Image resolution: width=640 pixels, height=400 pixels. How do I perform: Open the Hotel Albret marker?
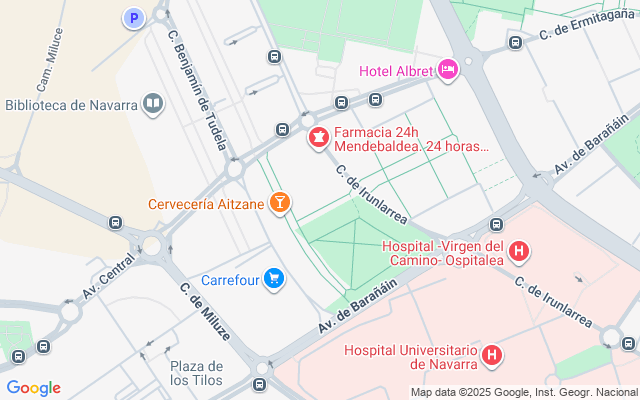point(447,70)
